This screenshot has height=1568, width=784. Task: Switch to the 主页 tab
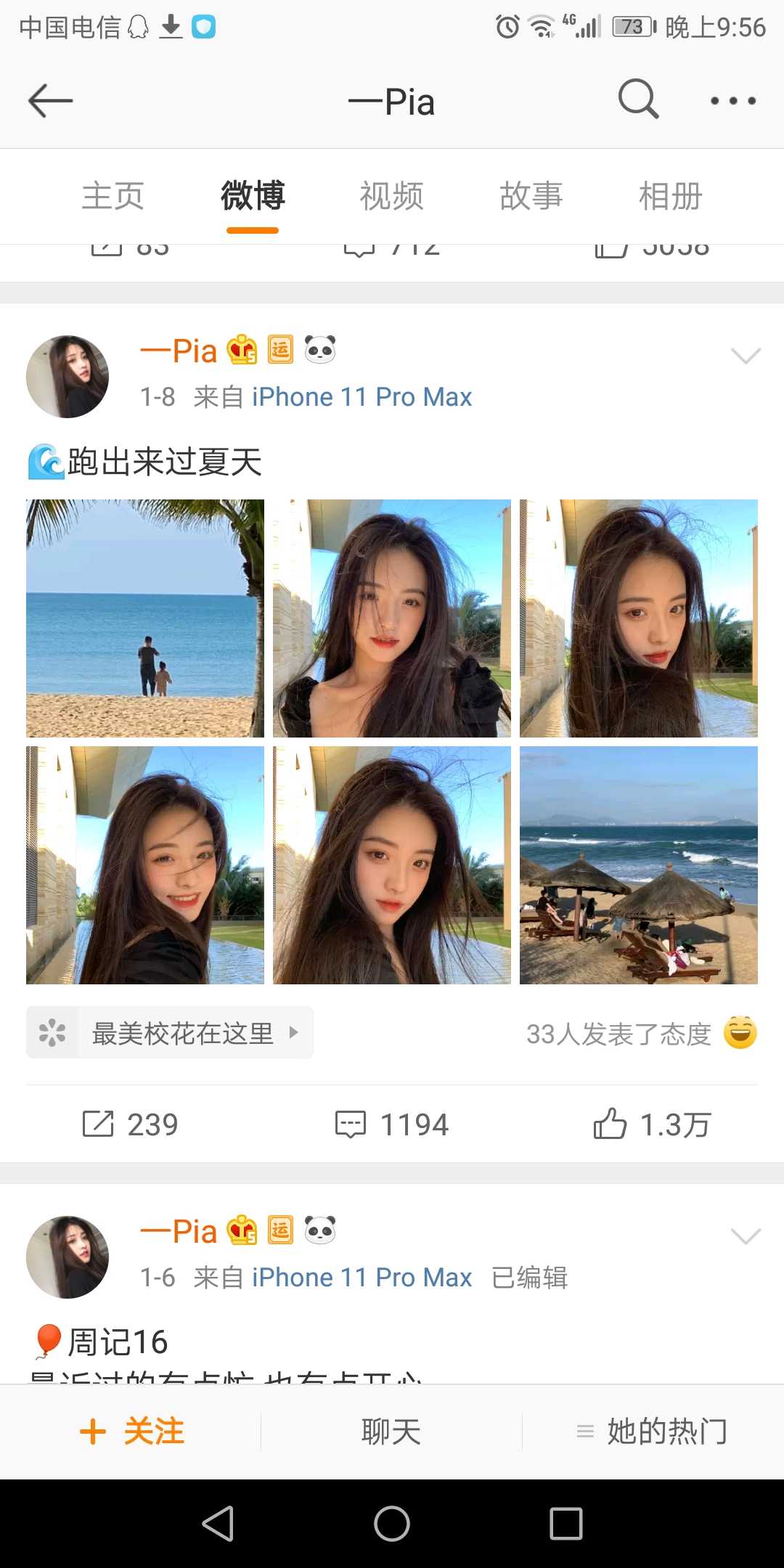(x=113, y=197)
